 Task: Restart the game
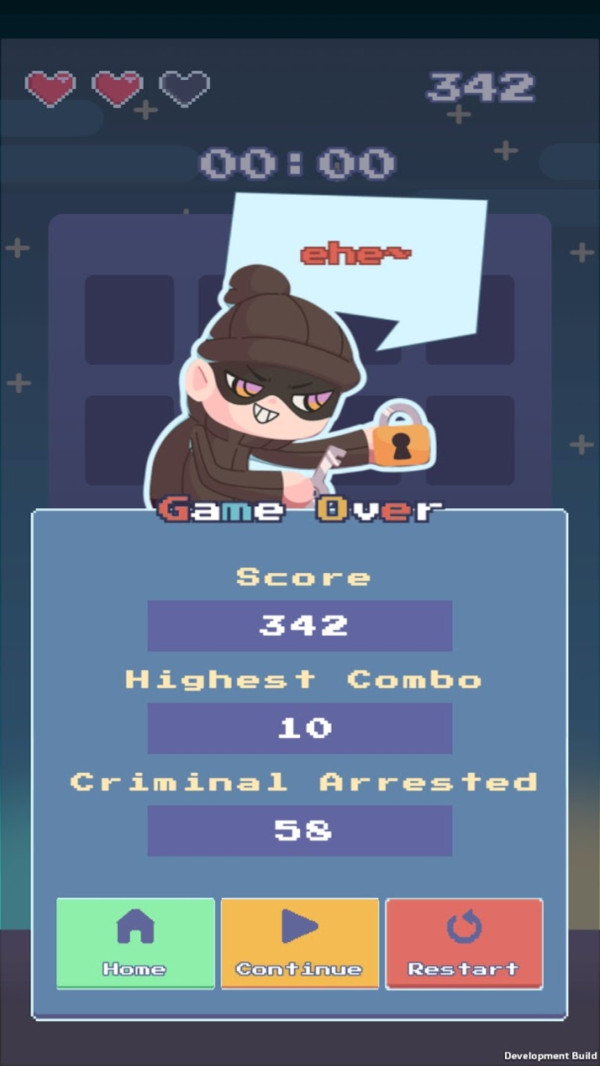(464, 943)
